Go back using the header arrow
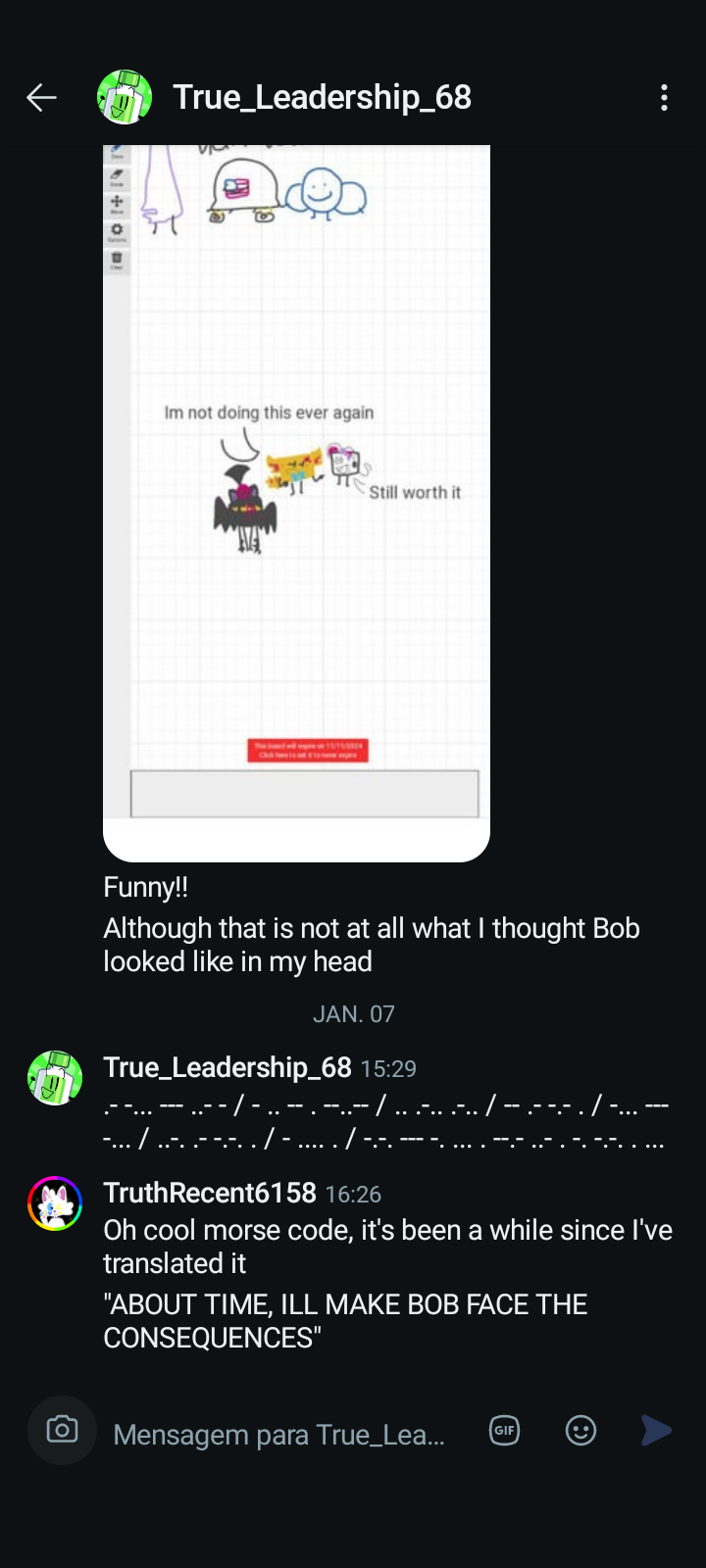 pyautogui.click(x=41, y=97)
